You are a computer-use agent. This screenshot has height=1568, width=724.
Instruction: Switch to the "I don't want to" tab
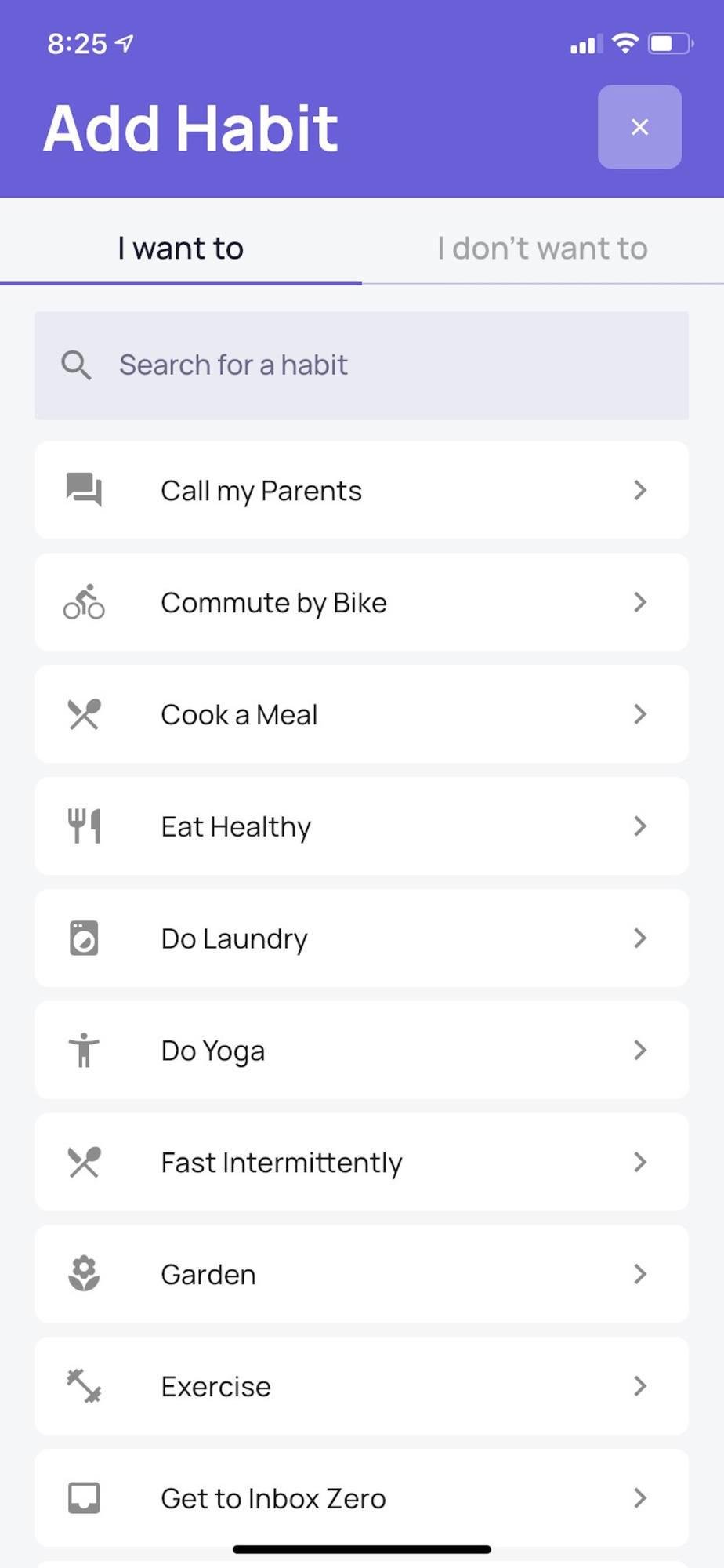(x=542, y=249)
